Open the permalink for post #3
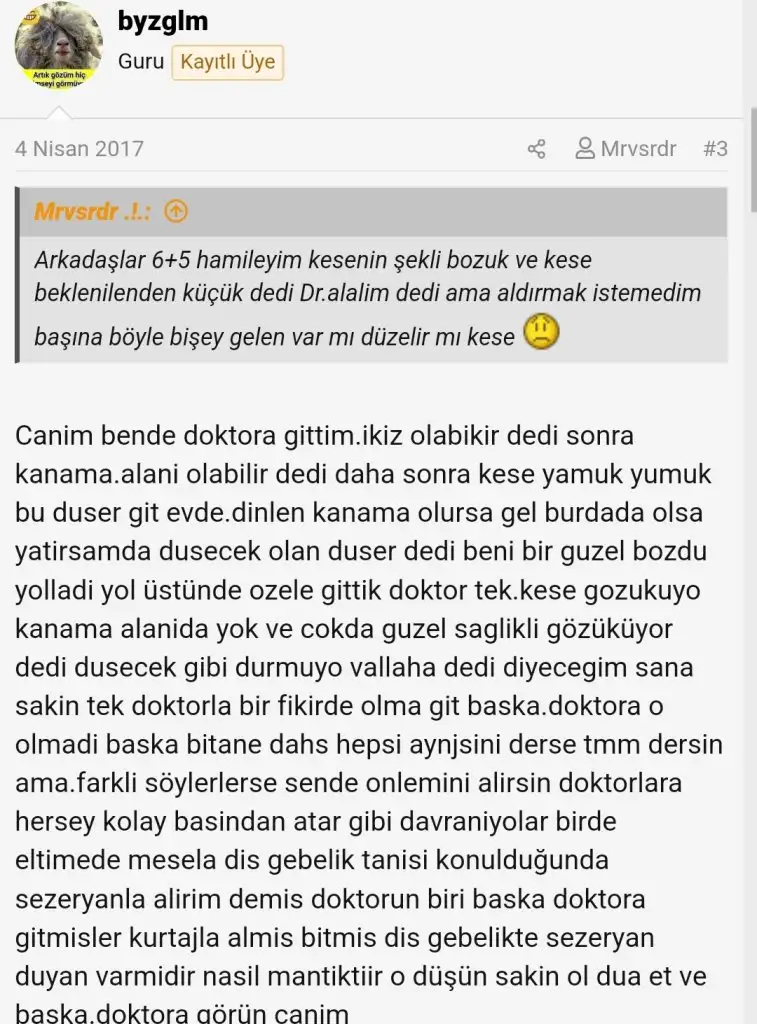The height and width of the screenshot is (1024, 757). click(x=715, y=149)
